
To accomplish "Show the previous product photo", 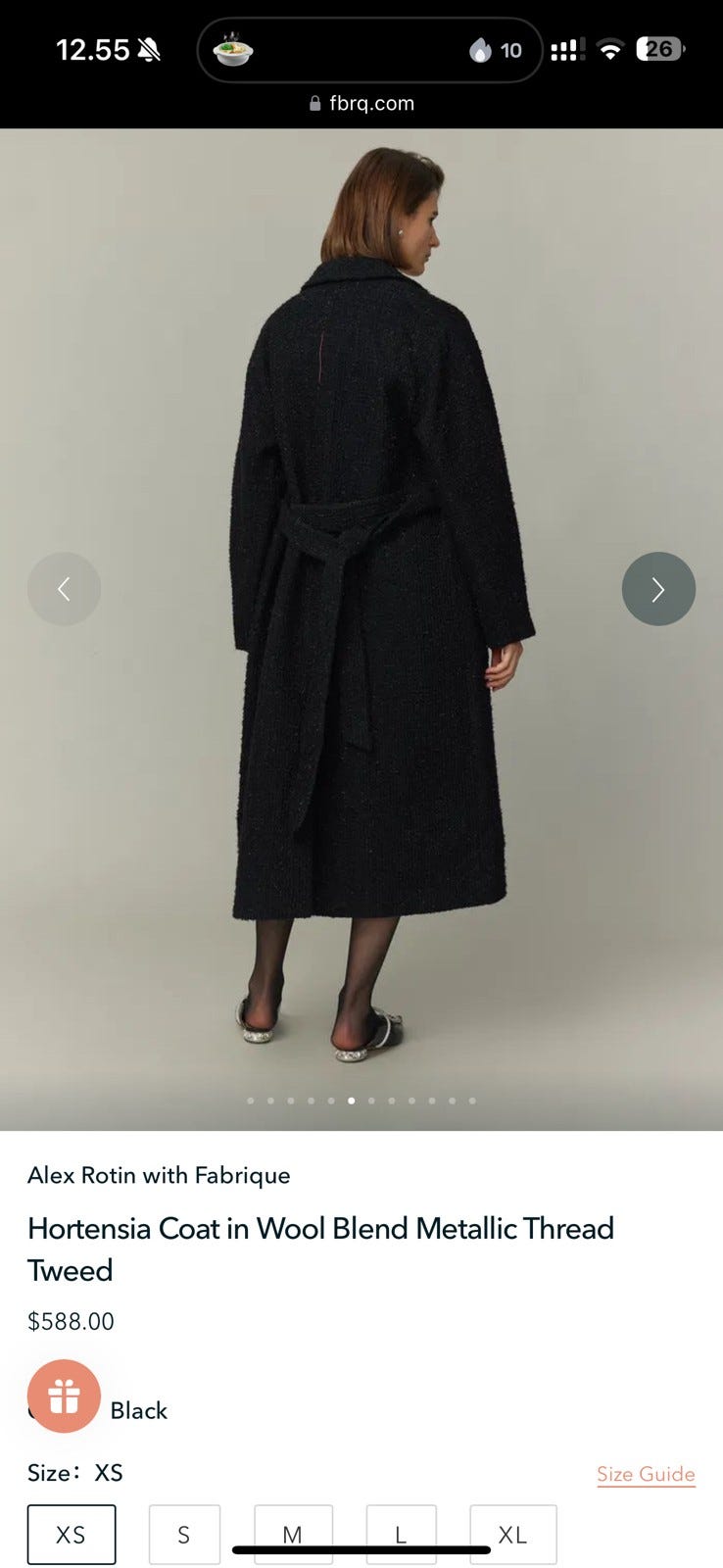I will coord(64,589).
